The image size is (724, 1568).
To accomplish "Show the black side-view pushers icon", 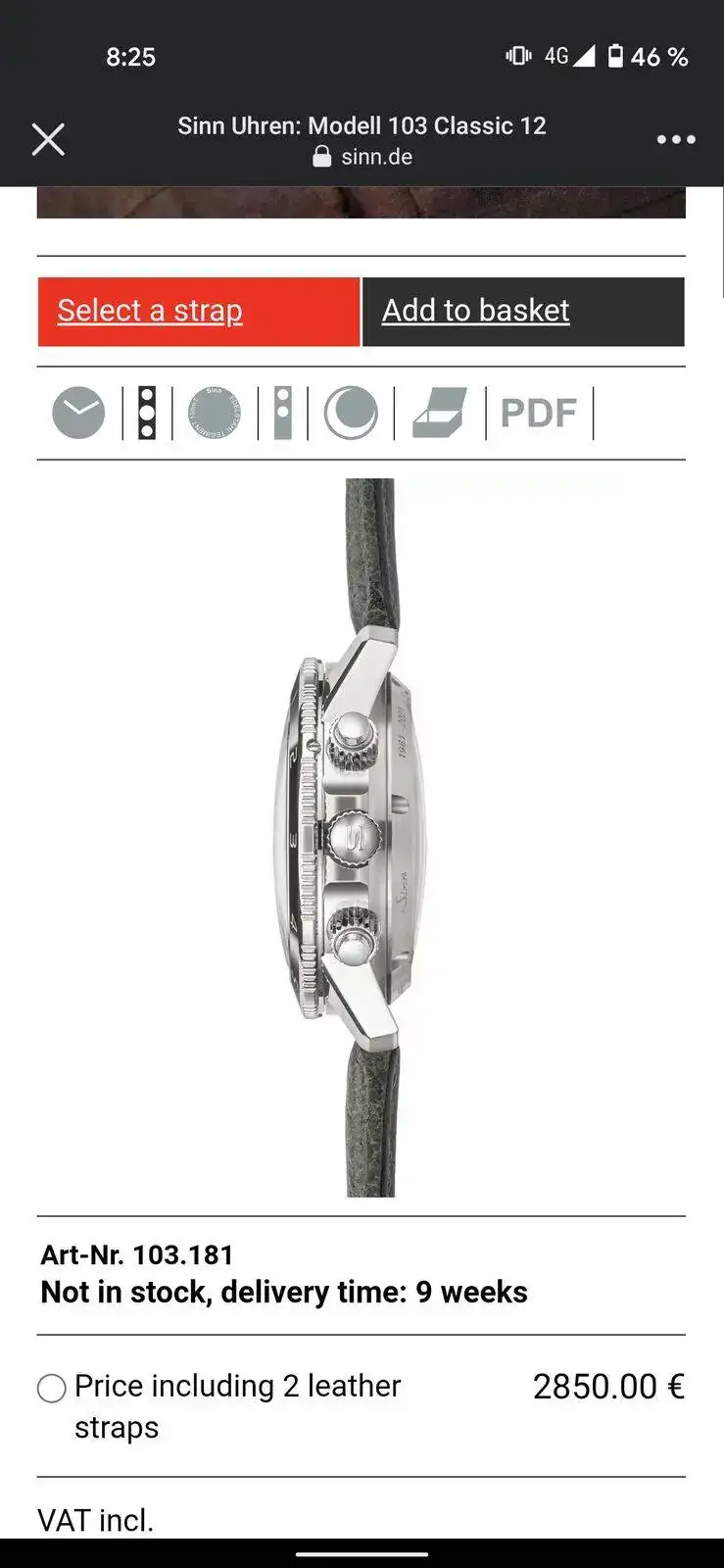I will coord(147,413).
